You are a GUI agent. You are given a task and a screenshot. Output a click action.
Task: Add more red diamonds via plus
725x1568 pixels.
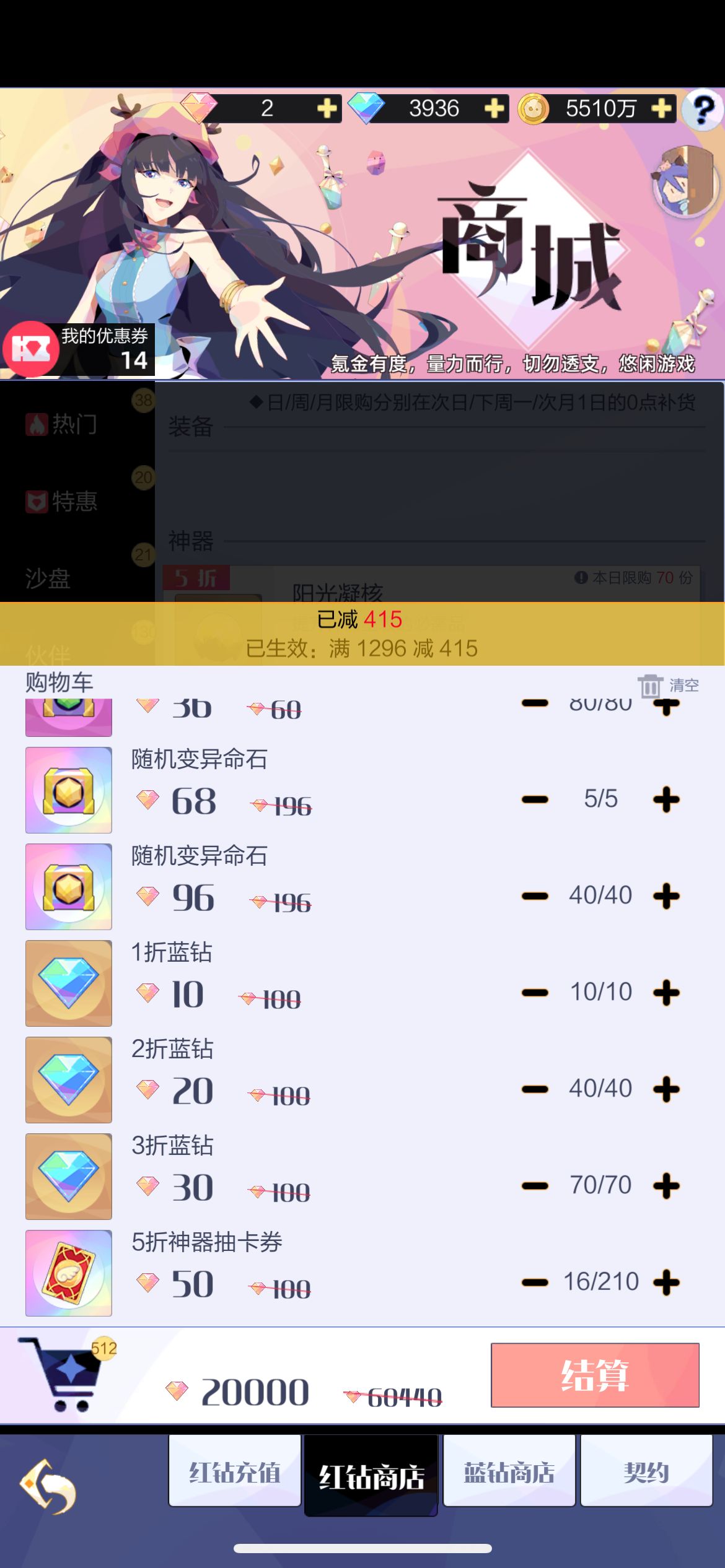327,109
